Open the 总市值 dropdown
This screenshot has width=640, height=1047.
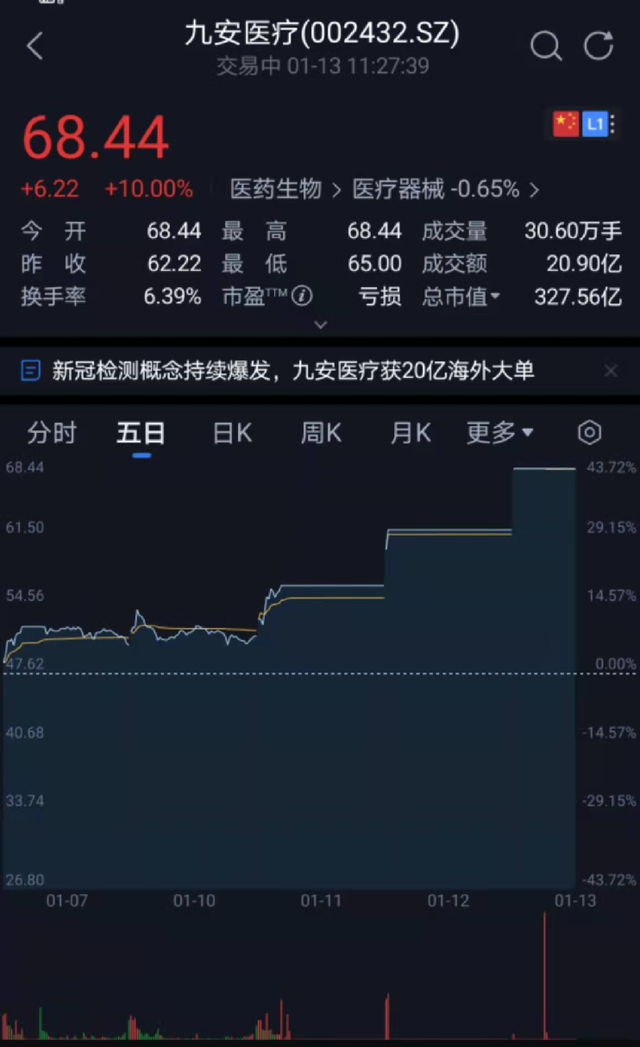(462, 297)
